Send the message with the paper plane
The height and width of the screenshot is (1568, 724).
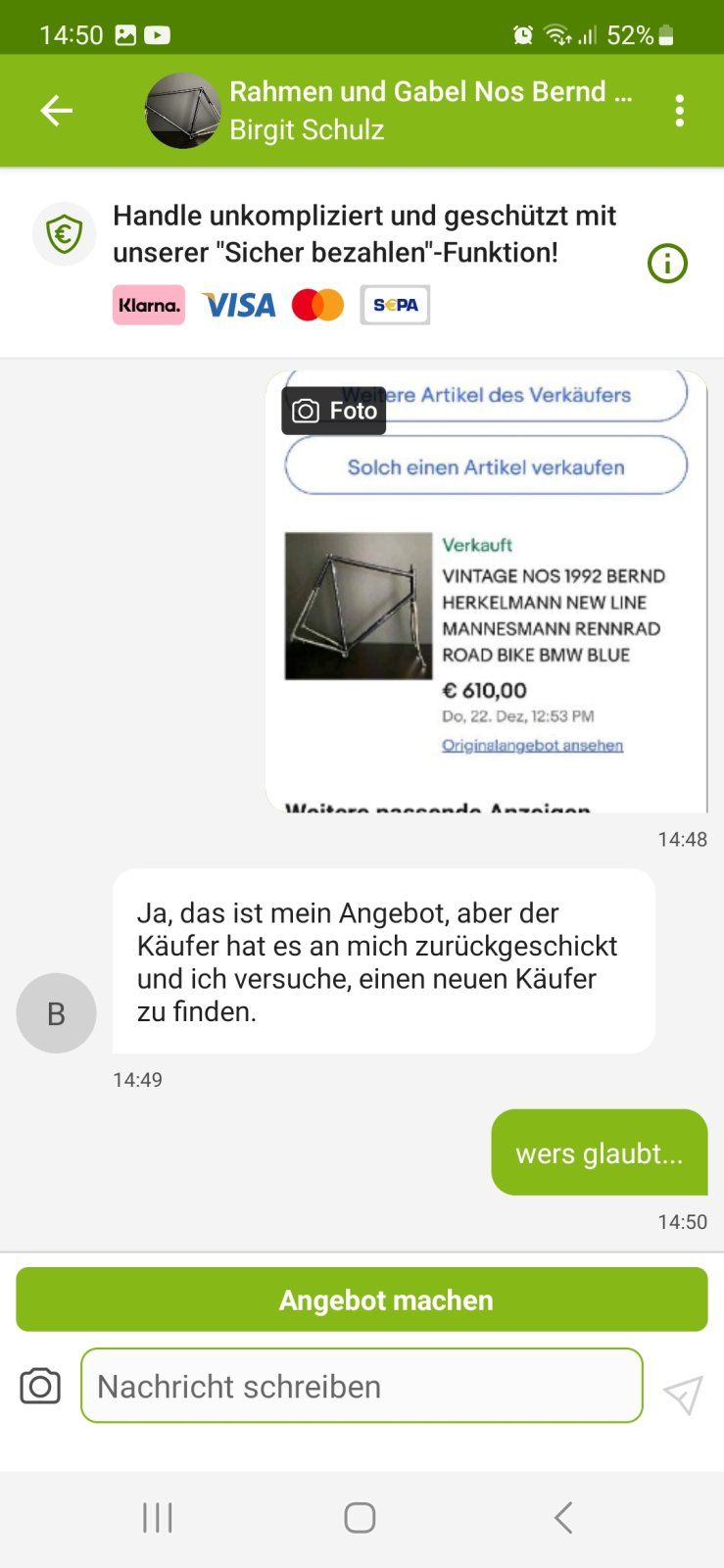pos(683,1395)
